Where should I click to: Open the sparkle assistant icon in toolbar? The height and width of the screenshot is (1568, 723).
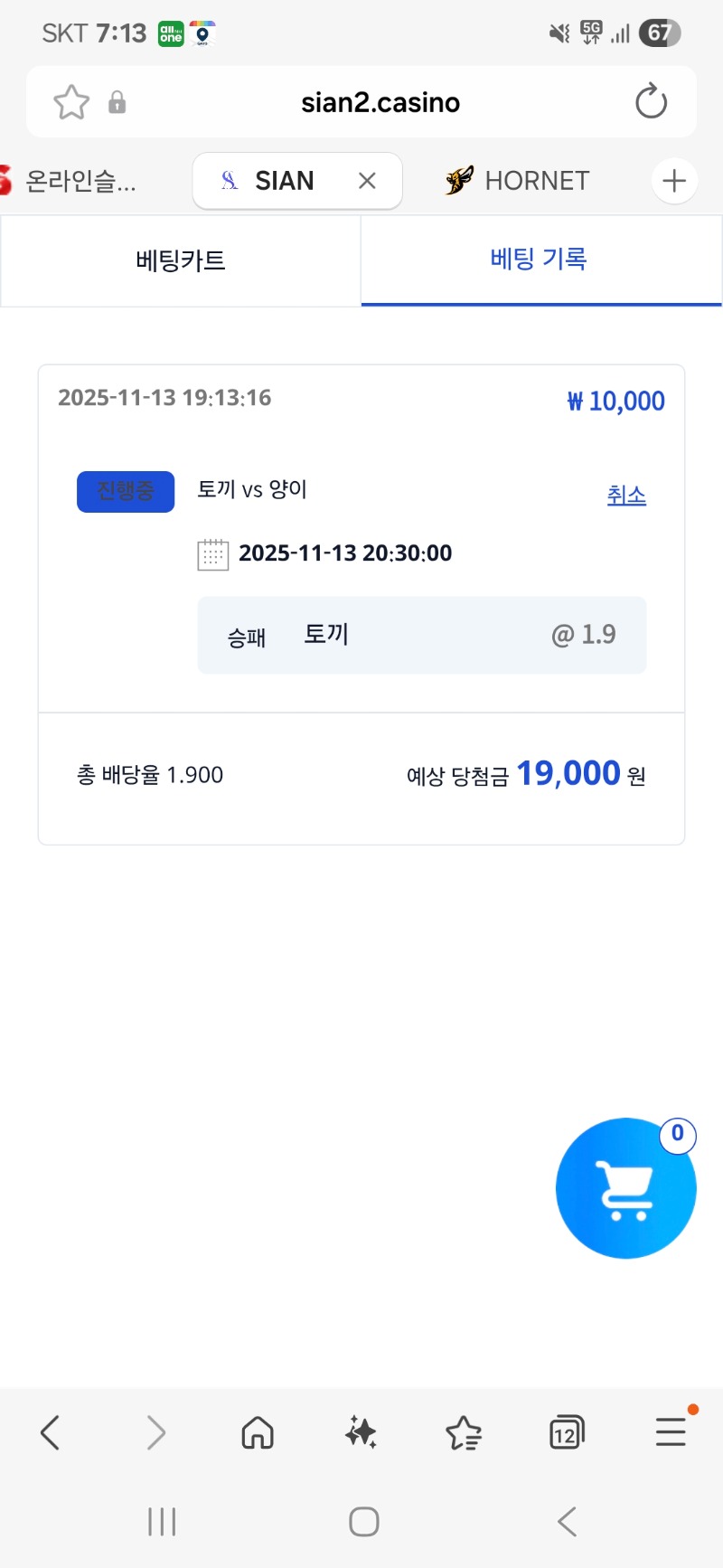[360, 1432]
